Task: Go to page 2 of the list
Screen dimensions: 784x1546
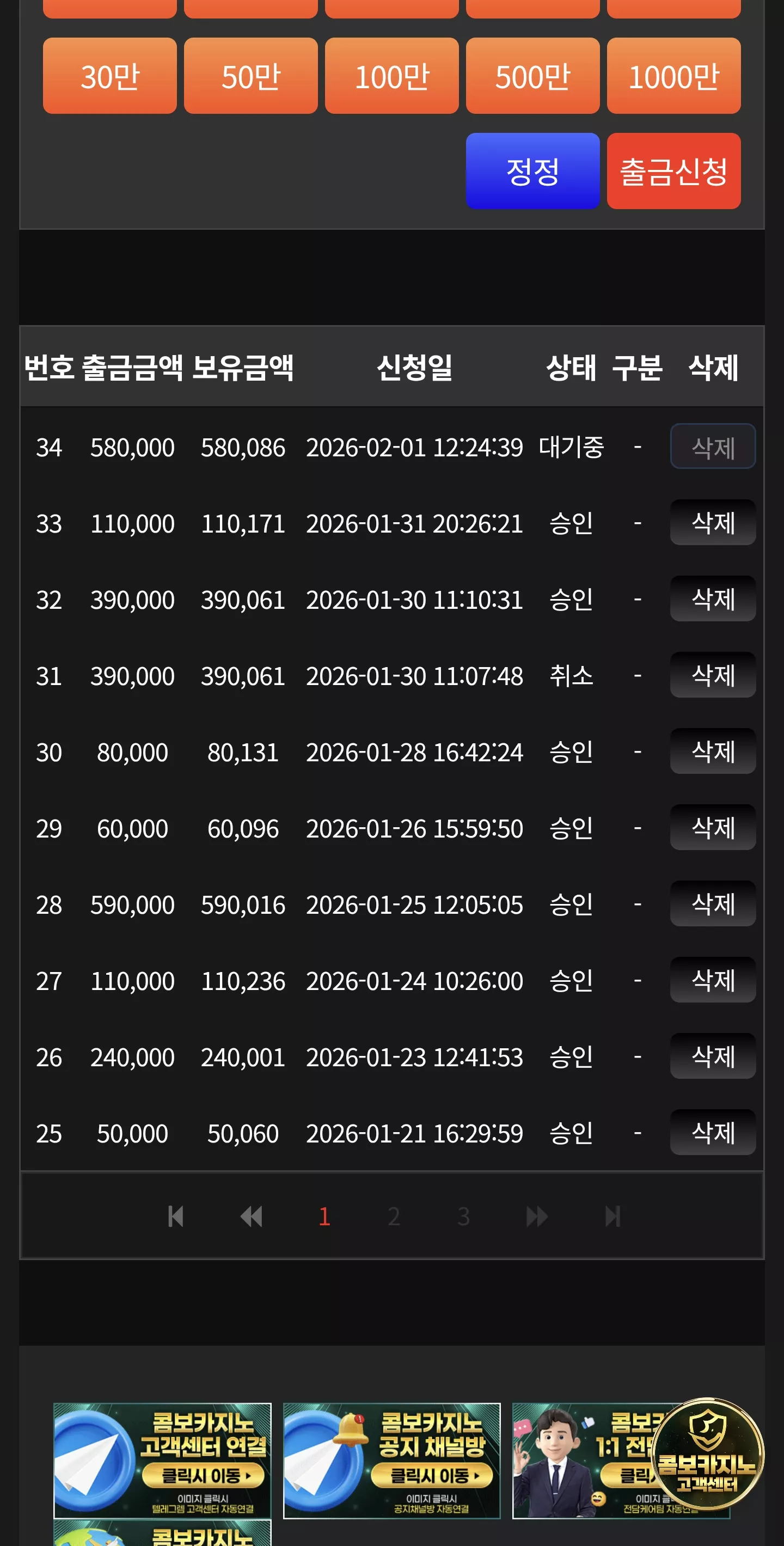Action: click(394, 1217)
